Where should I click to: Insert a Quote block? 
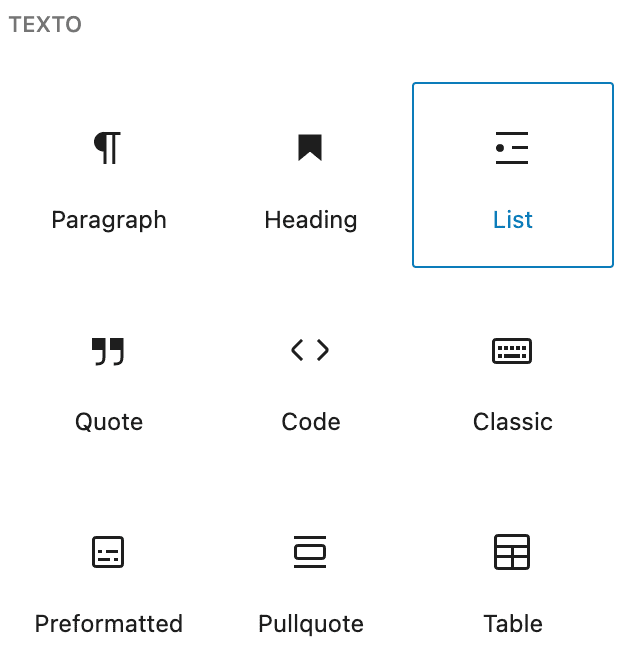(109, 378)
